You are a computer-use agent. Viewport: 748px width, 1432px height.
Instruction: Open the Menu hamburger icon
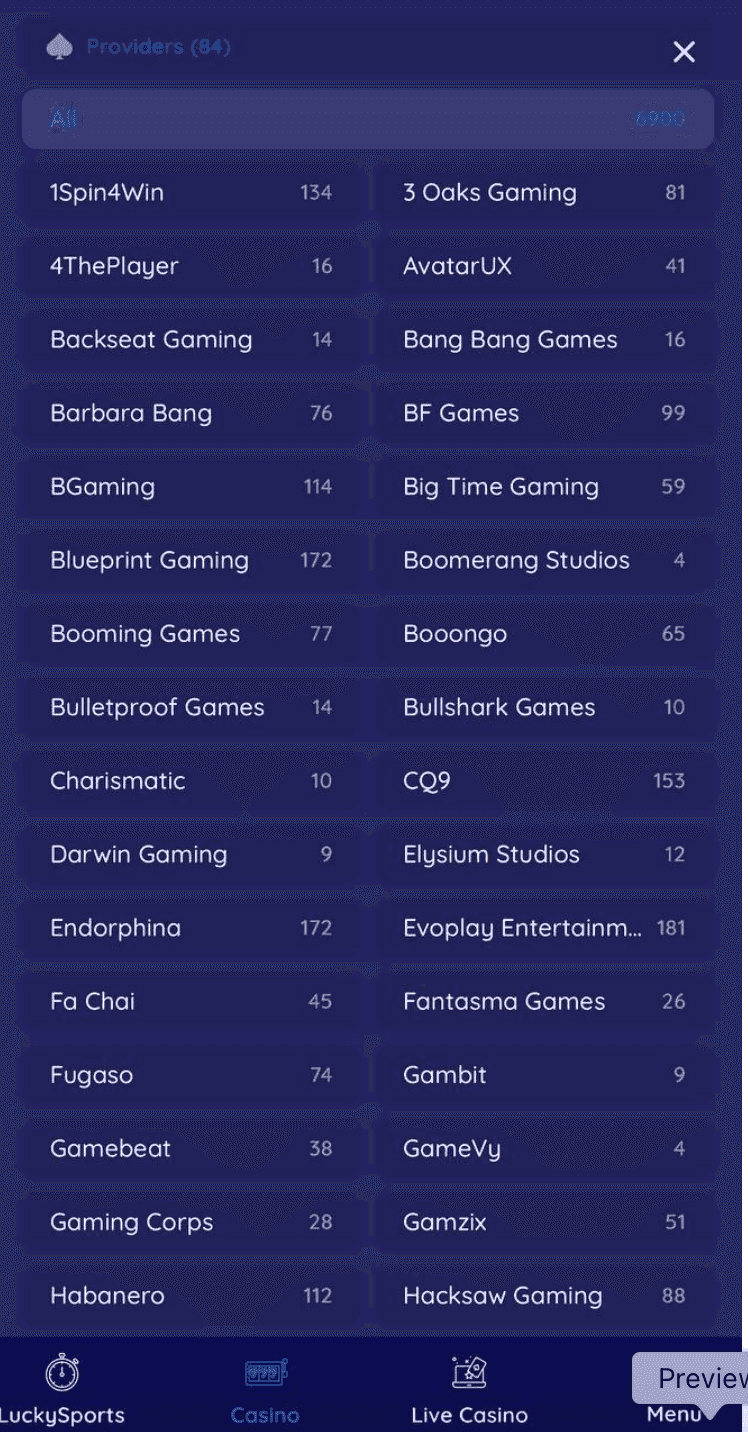click(674, 1371)
